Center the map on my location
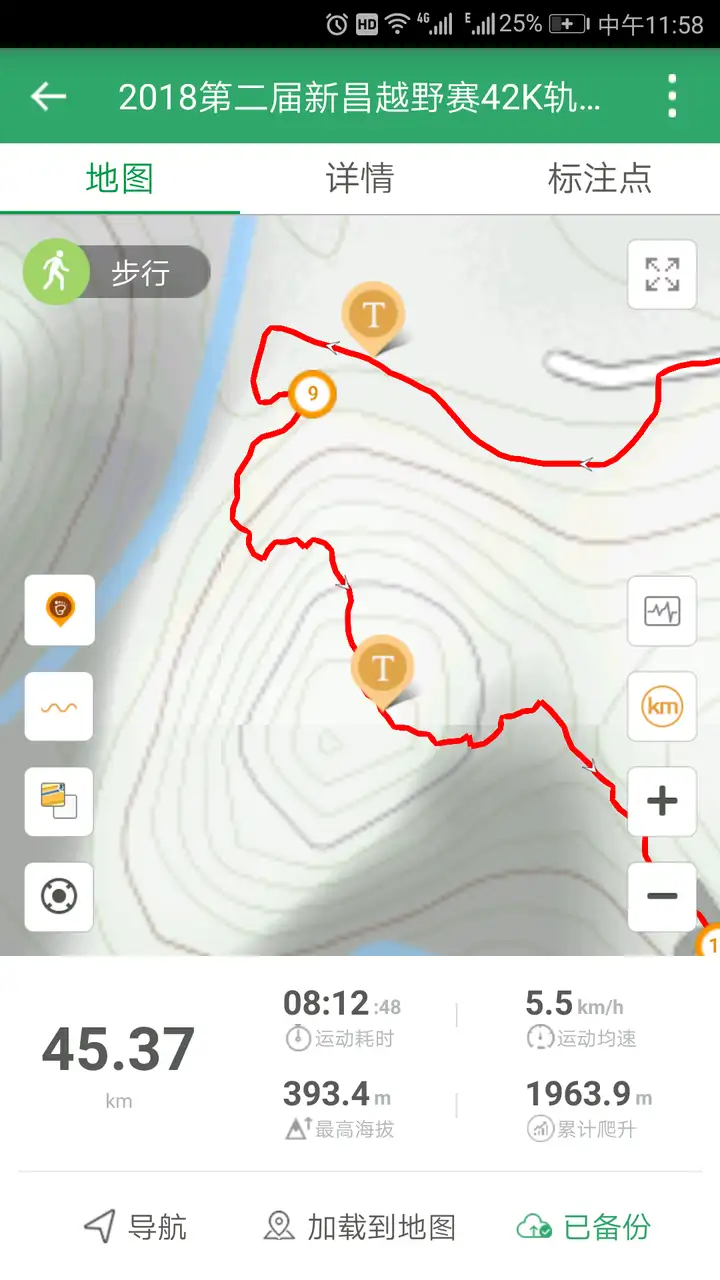 click(x=60, y=896)
